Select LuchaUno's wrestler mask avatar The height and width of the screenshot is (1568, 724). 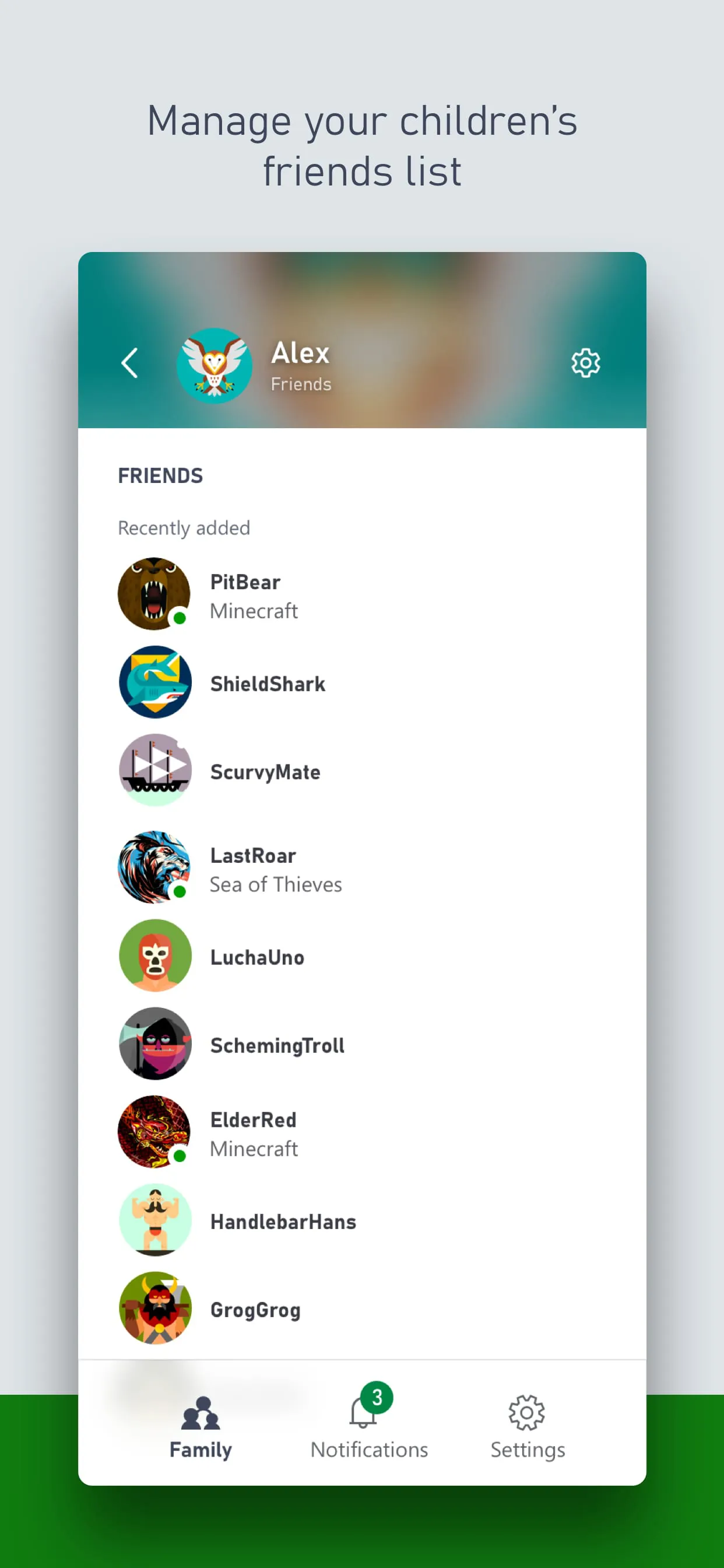pyautogui.click(x=154, y=956)
